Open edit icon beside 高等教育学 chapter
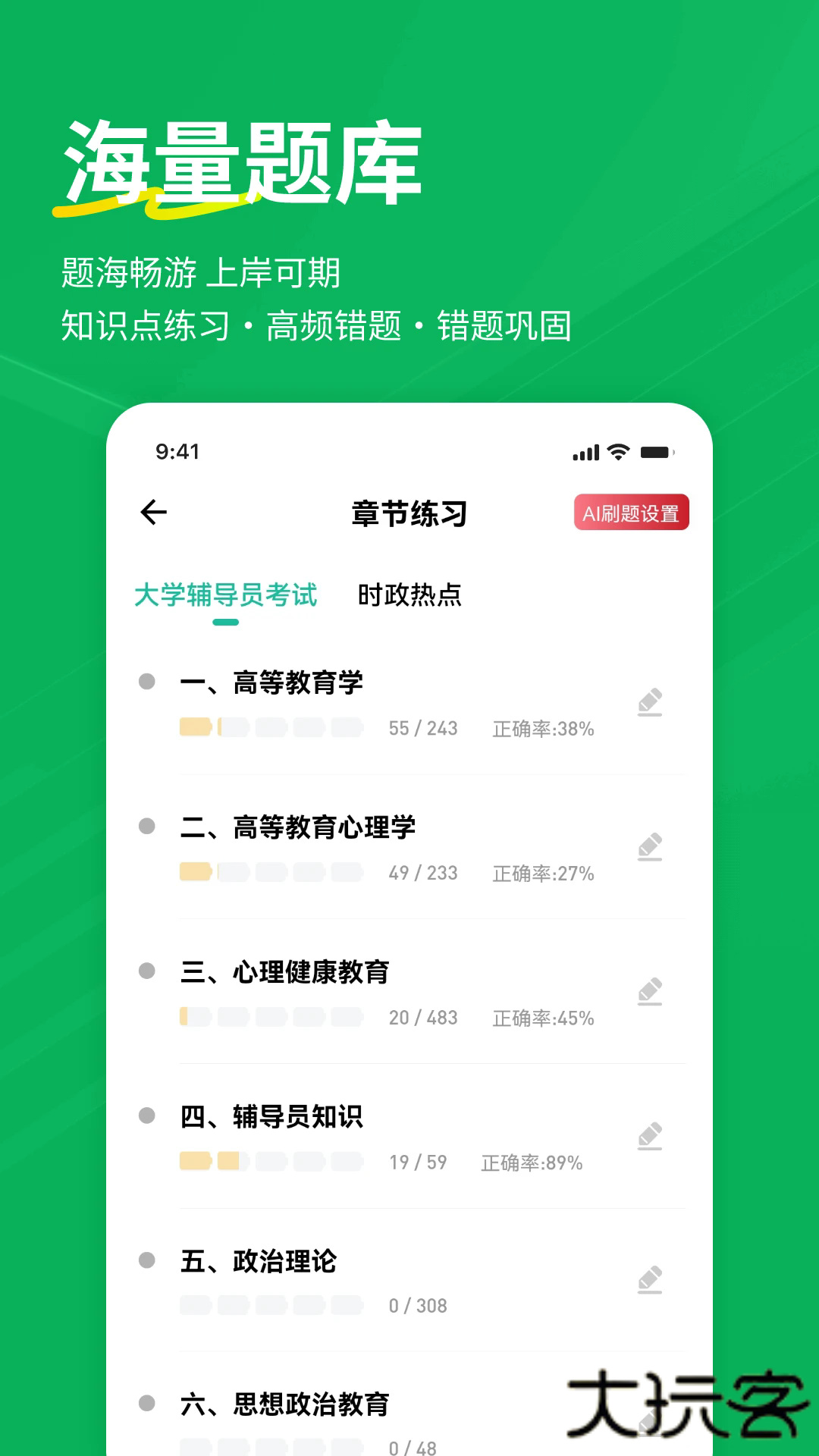The image size is (819, 1456). pyautogui.click(x=651, y=702)
